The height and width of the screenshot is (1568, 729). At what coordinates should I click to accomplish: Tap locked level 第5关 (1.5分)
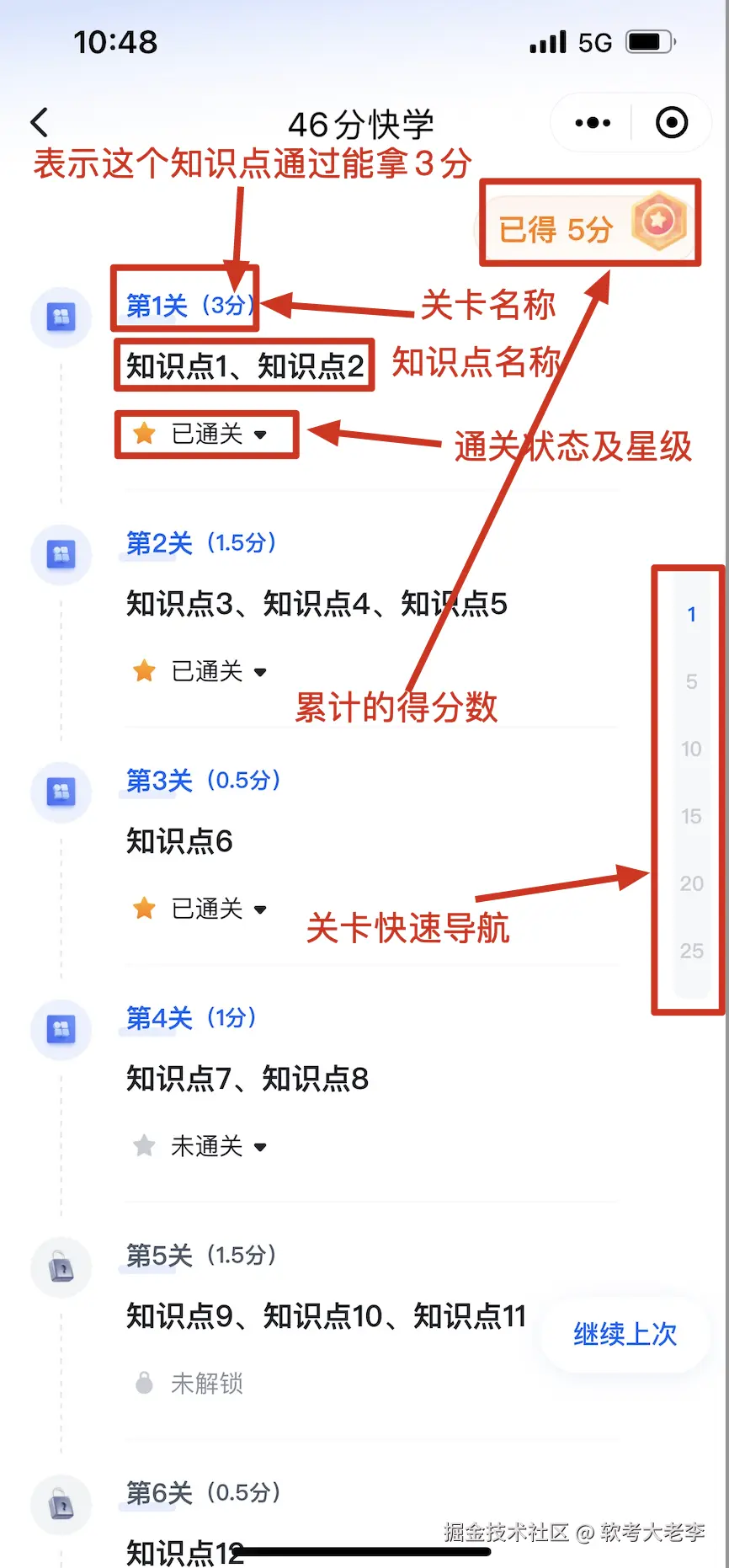pyautogui.click(x=201, y=1256)
